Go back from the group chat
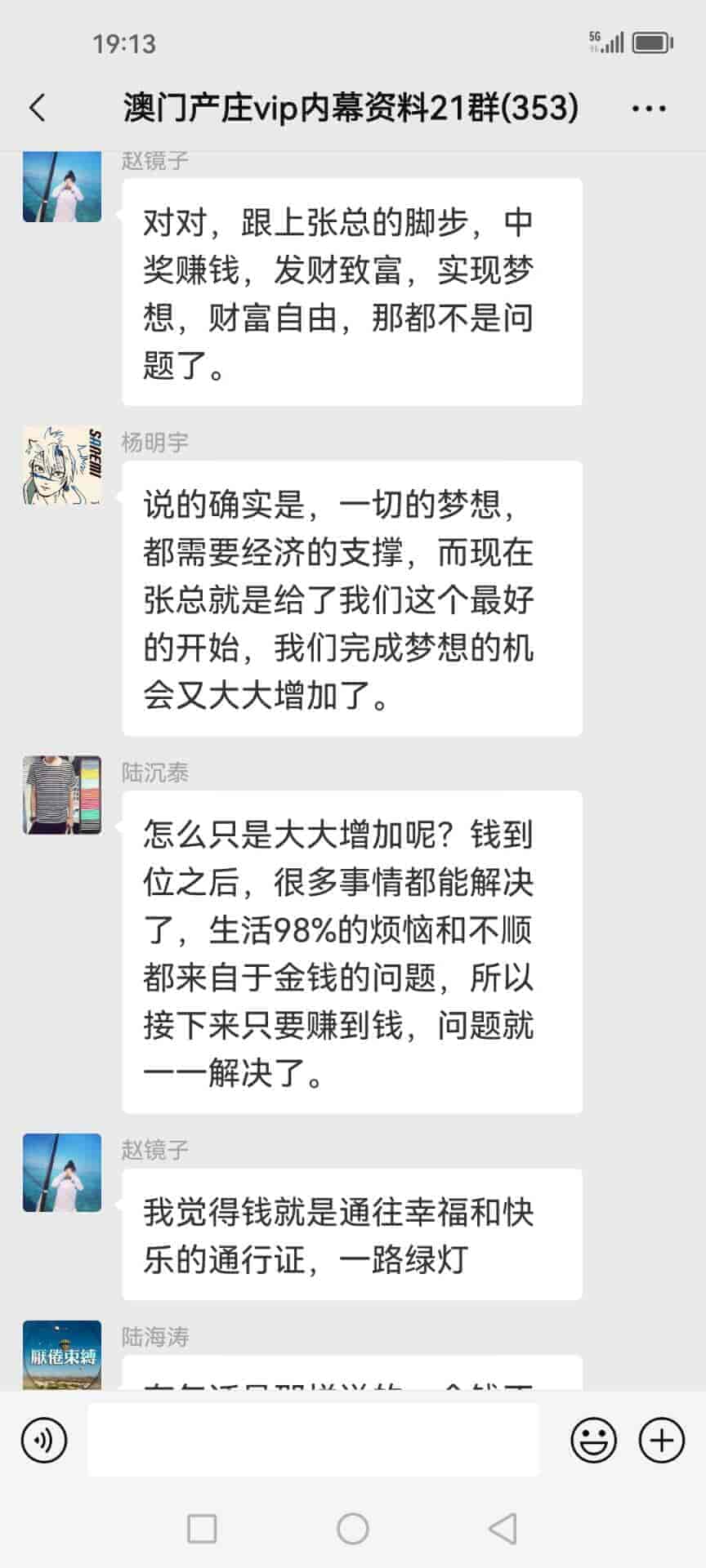This screenshot has height=1568, width=706. [x=38, y=108]
